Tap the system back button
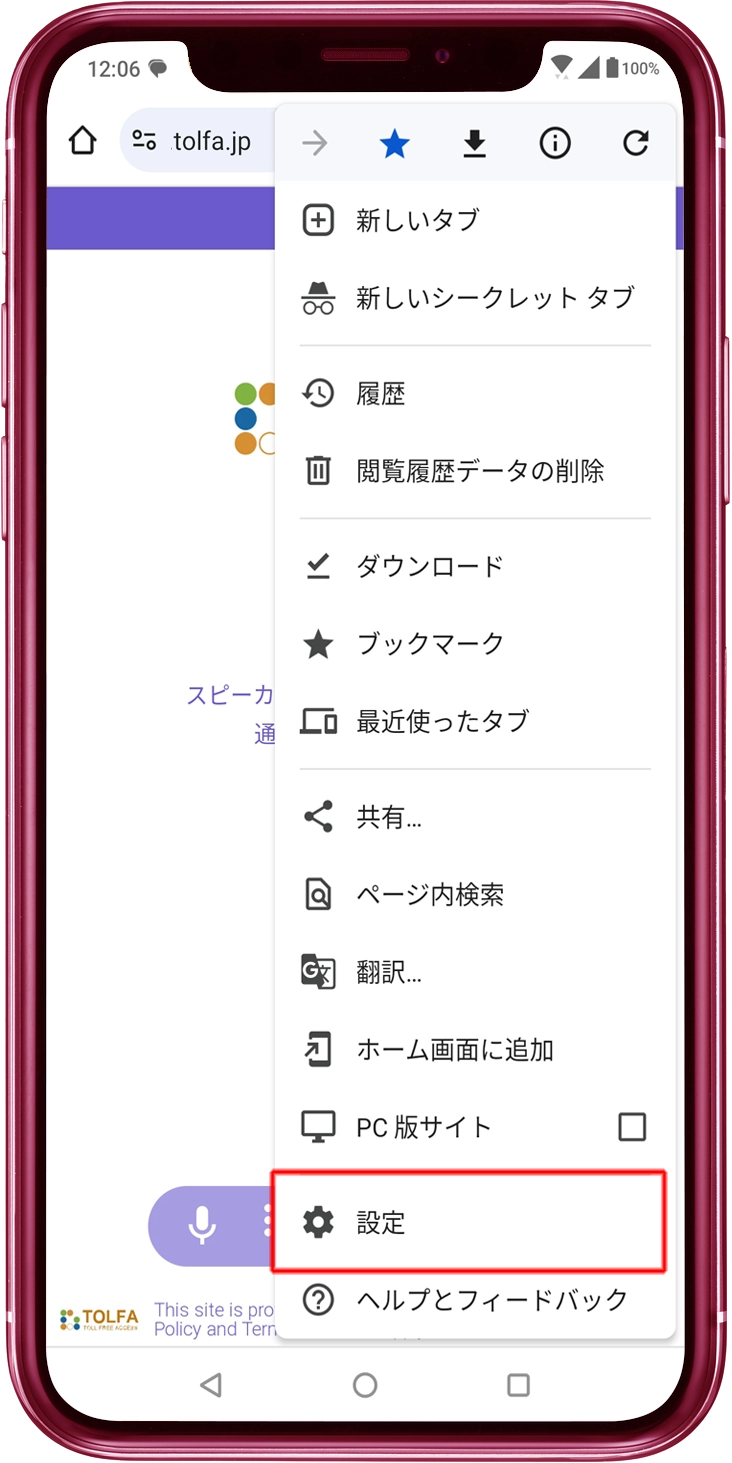 [x=210, y=1384]
